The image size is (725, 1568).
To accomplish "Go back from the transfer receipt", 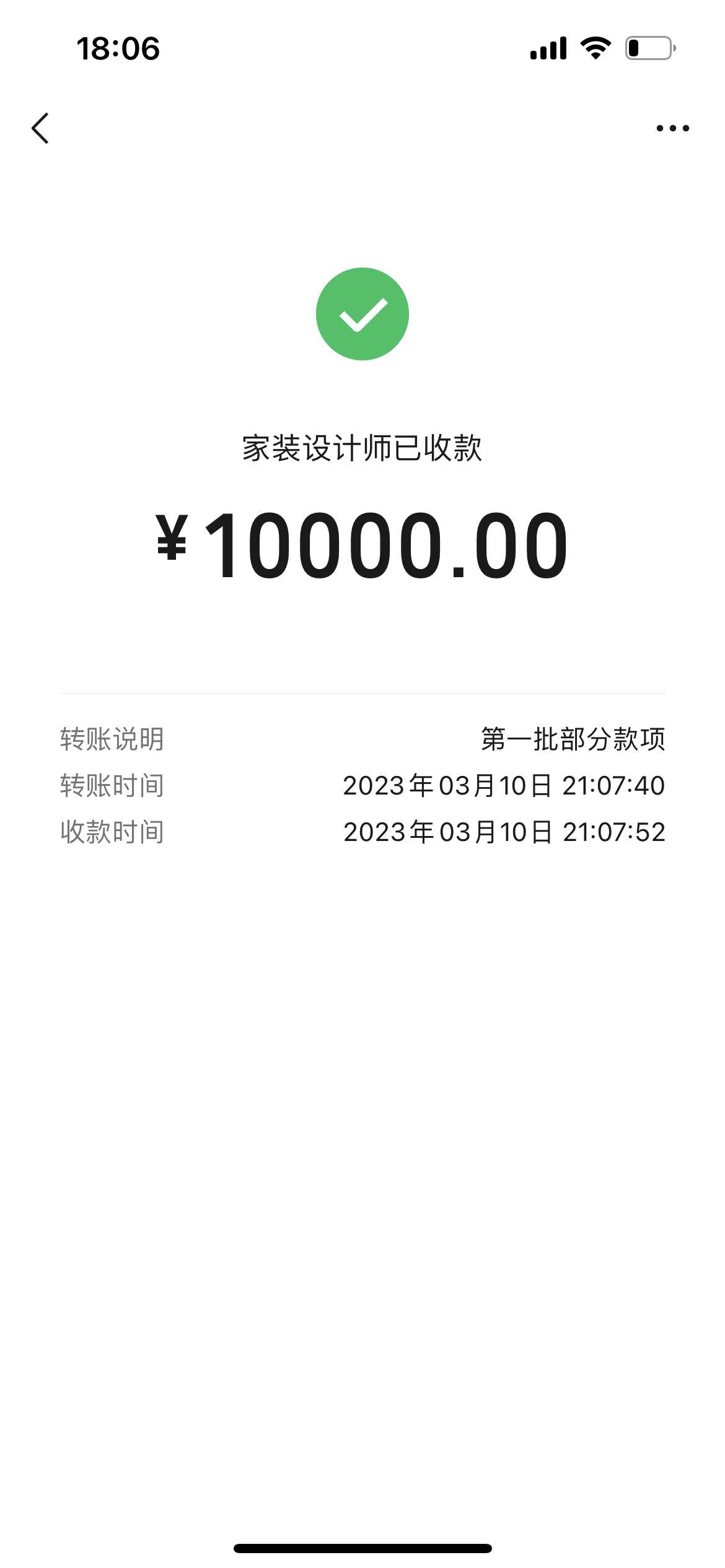I will click(x=40, y=128).
